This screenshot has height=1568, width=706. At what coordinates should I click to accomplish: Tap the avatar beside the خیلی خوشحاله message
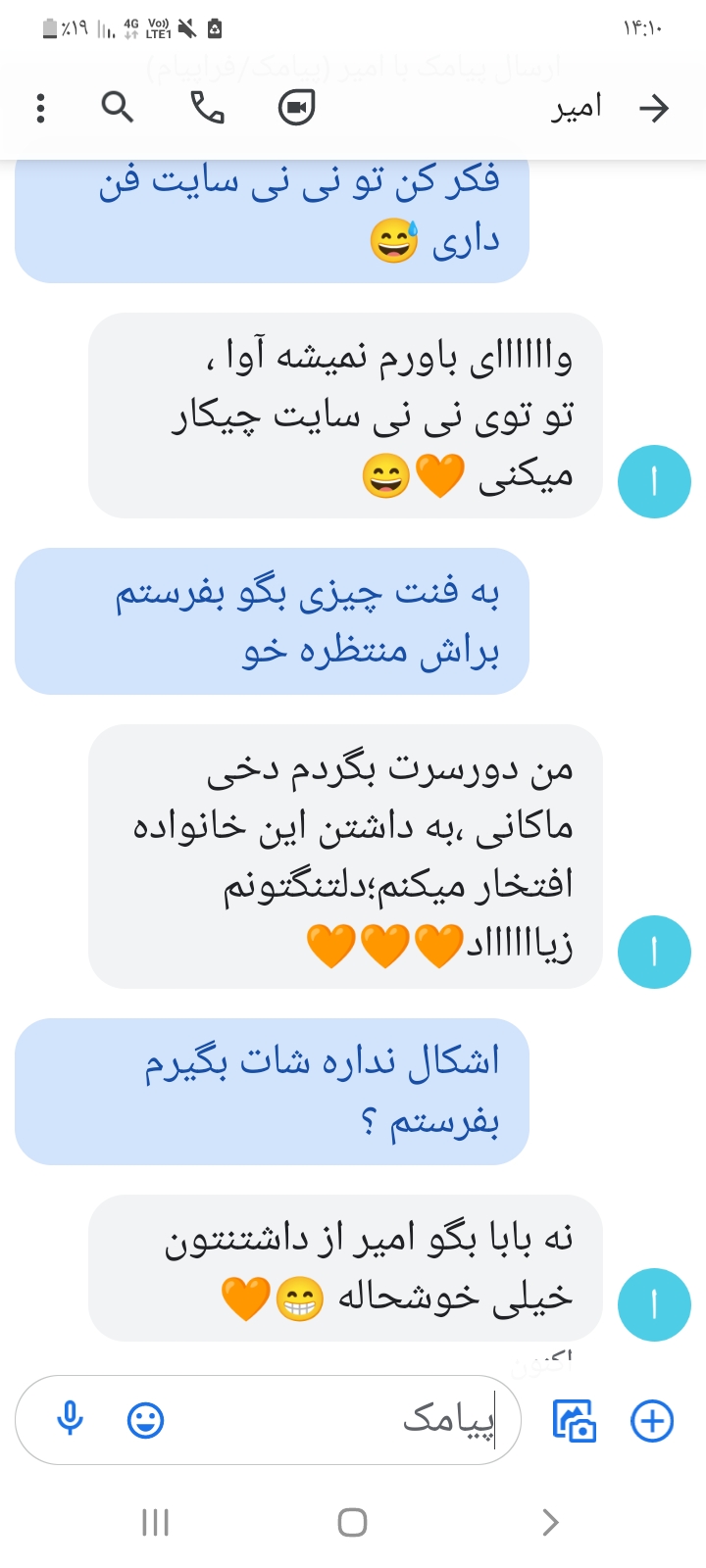[x=654, y=1304]
